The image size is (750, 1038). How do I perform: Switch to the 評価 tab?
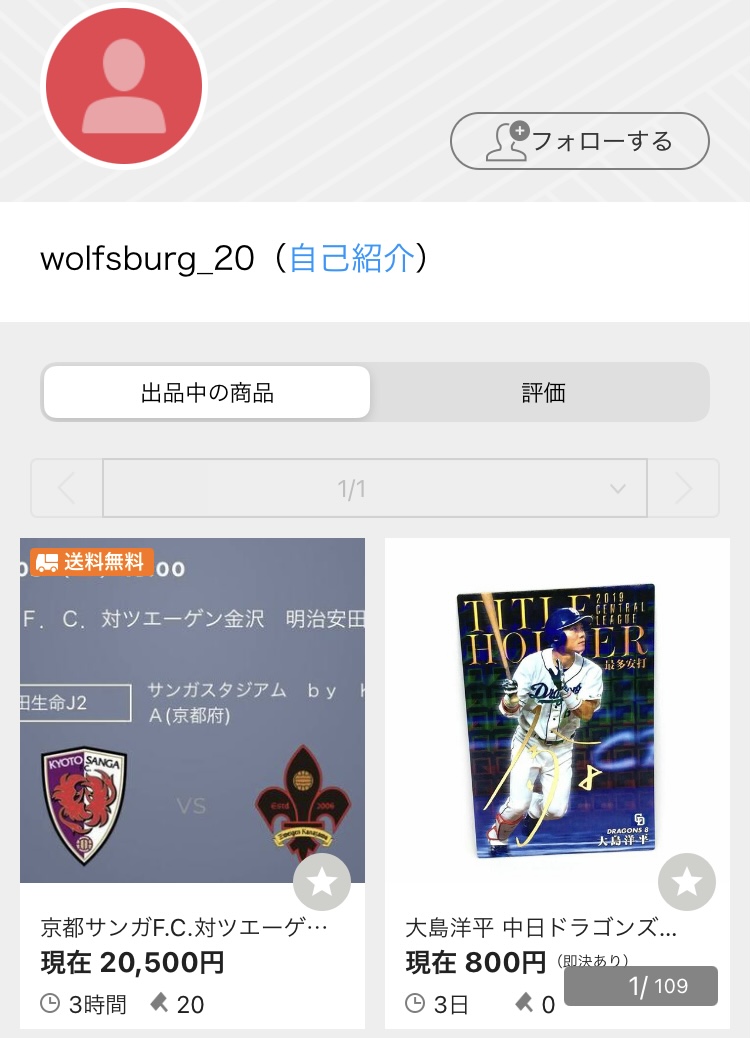(543, 392)
